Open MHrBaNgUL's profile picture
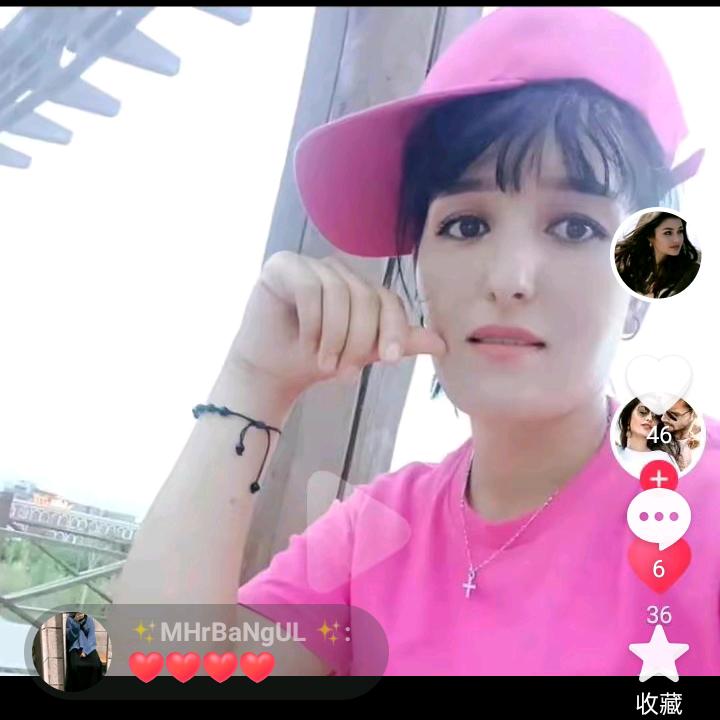Screen dimensions: 720x720 click(72, 651)
